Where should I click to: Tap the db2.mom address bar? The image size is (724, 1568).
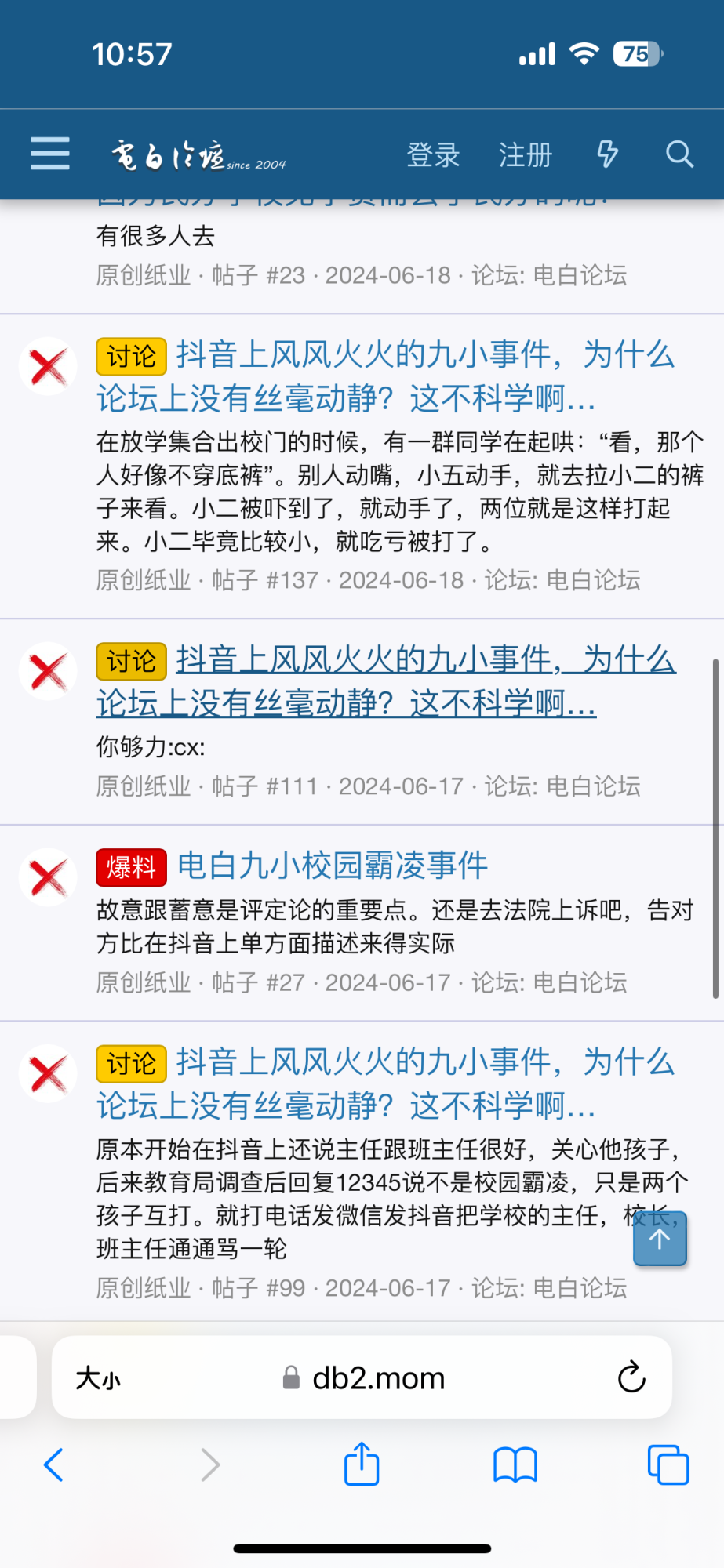(378, 1377)
